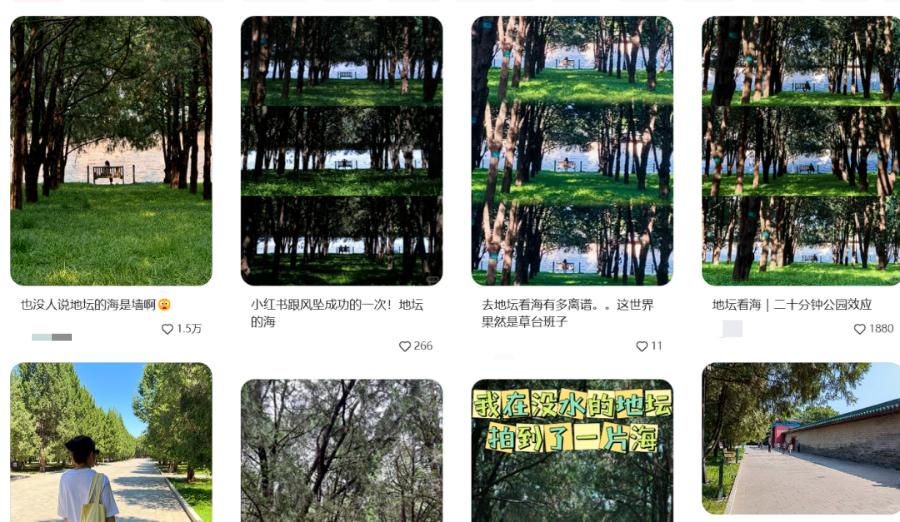The image size is (900, 522).
Task: Open the post '小红书跟风坠成功的一次！地坛的海'
Action: [341, 150]
